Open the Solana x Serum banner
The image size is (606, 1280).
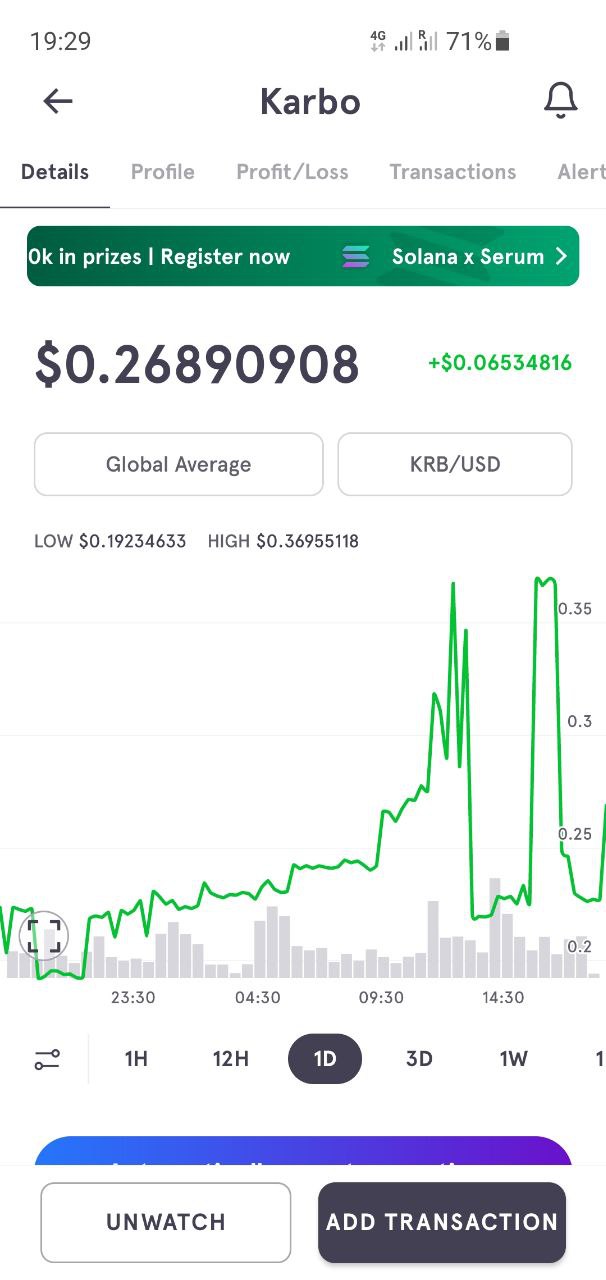(x=303, y=256)
